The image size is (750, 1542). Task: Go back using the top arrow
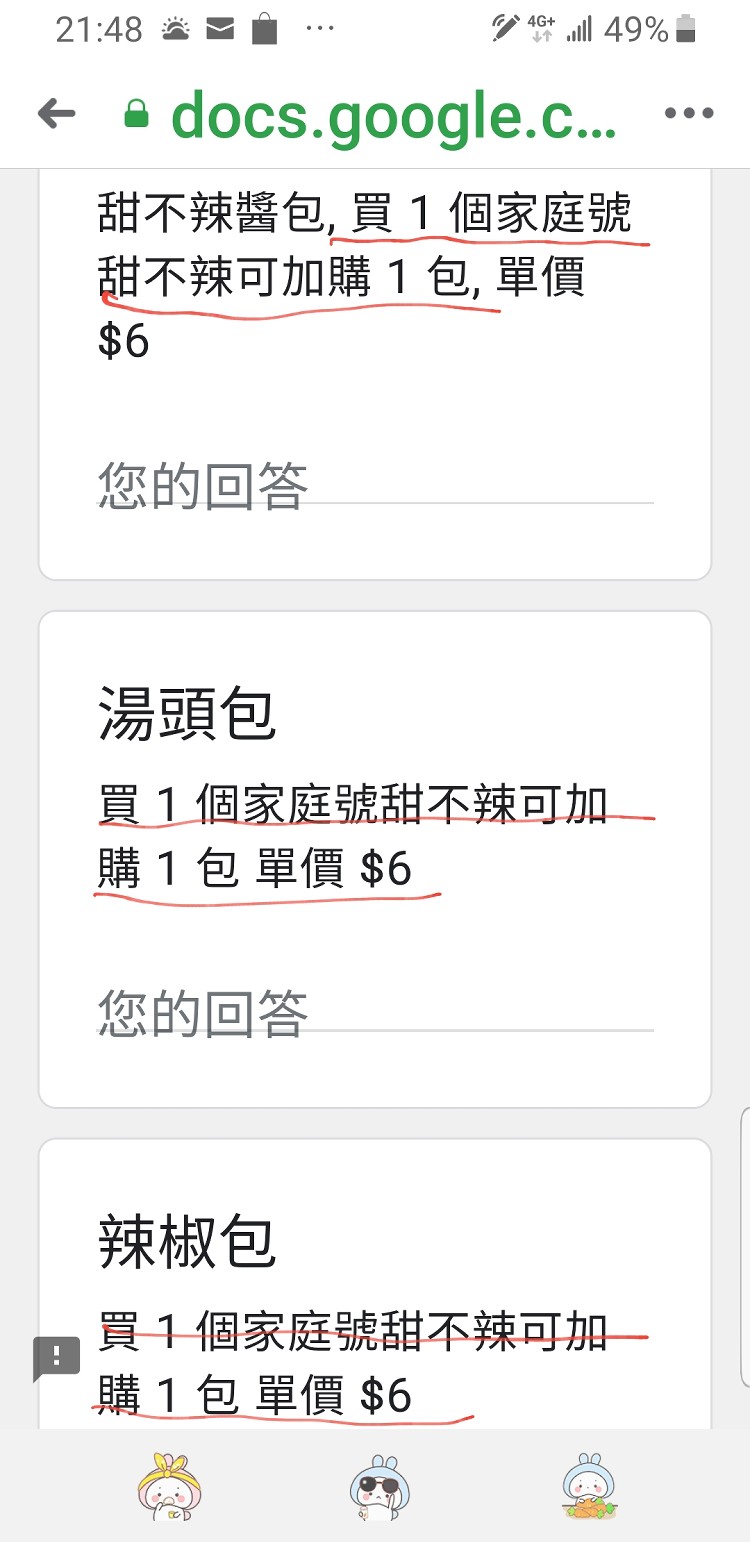57,114
